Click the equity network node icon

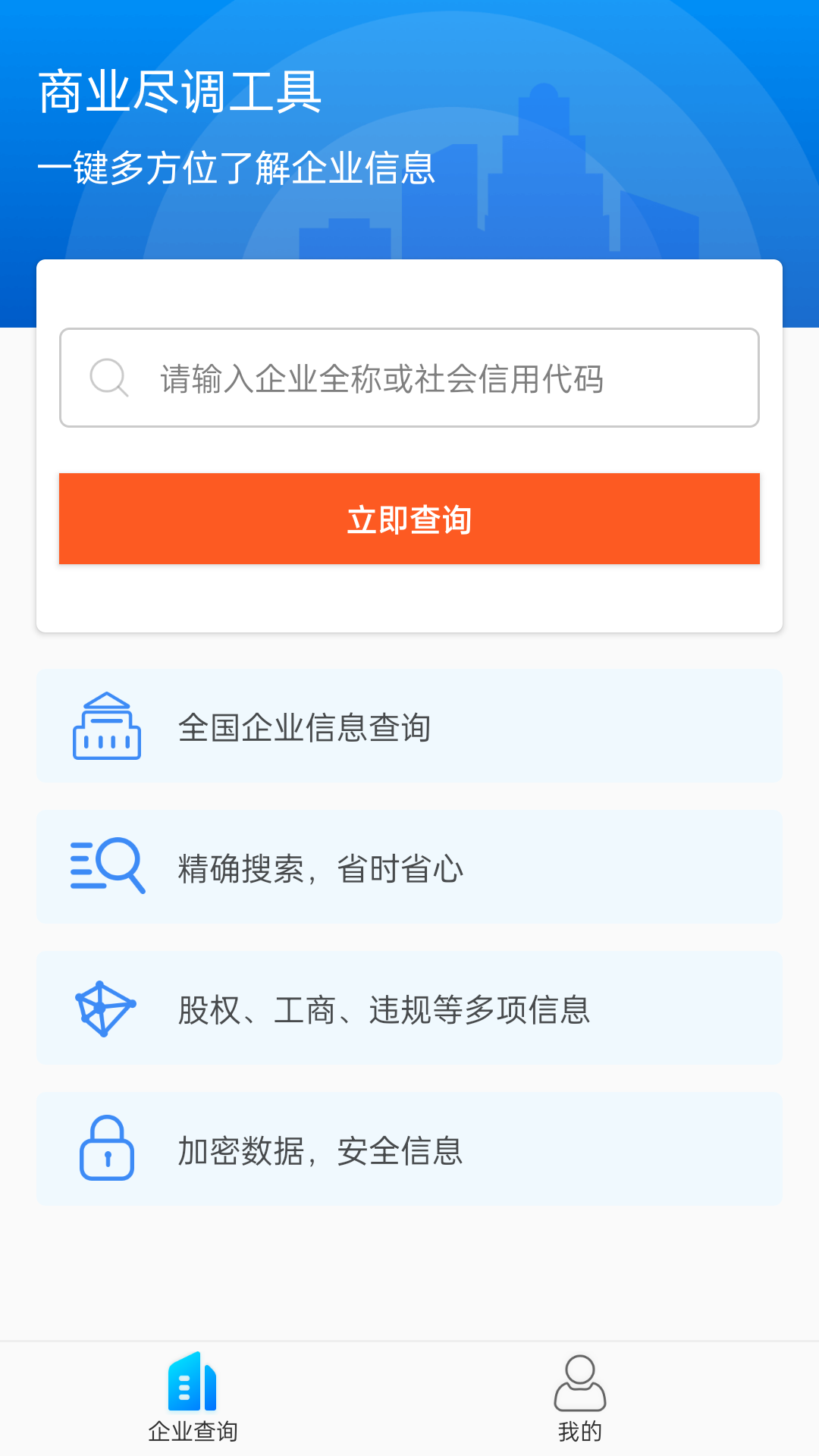pyautogui.click(x=106, y=1009)
